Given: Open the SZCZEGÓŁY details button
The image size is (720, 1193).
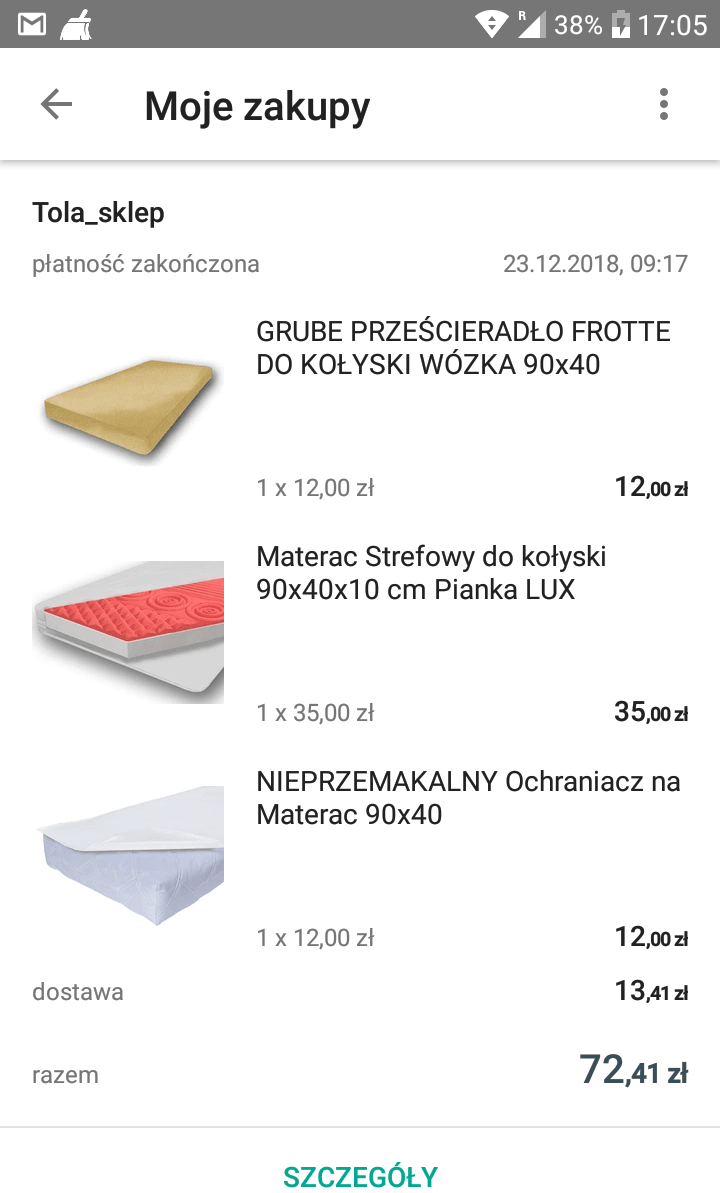Looking at the screenshot, I should (x=360, y=1176).
